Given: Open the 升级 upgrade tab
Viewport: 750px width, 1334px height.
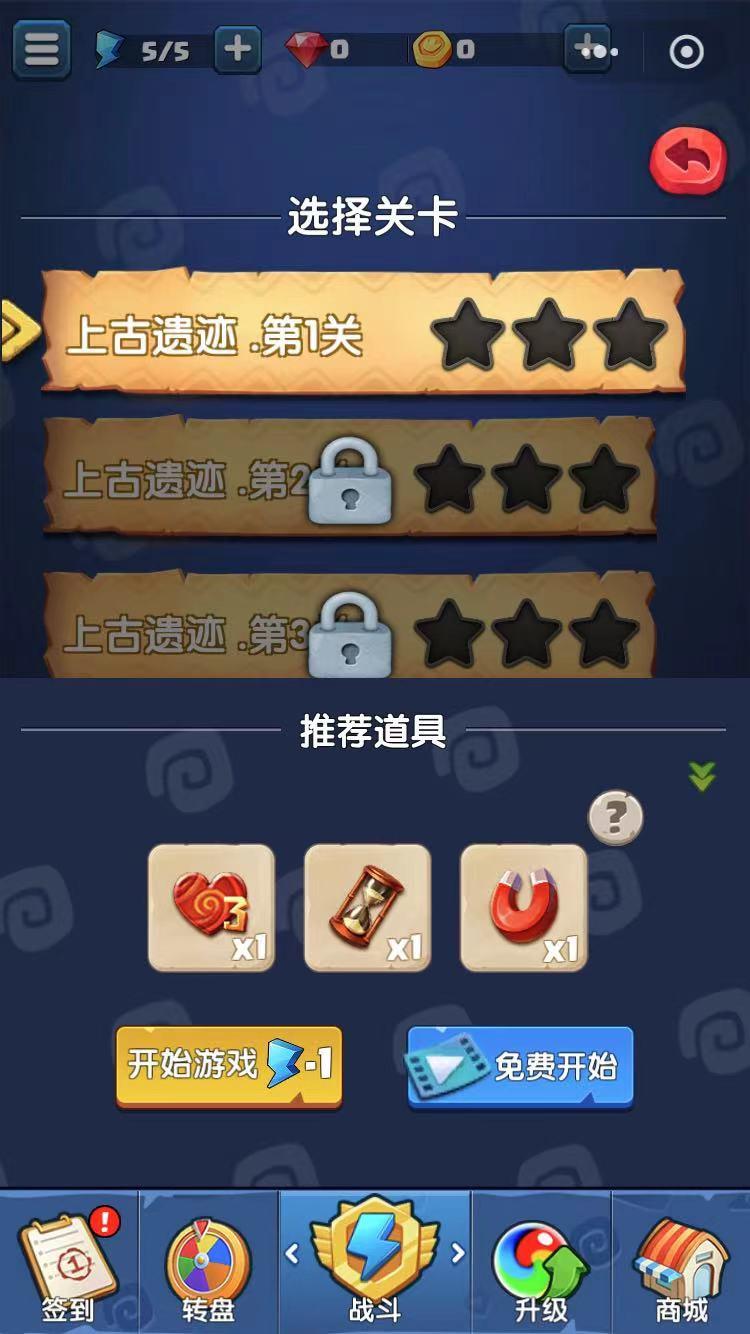Looking at the screenshot, I should point(541,1265).
